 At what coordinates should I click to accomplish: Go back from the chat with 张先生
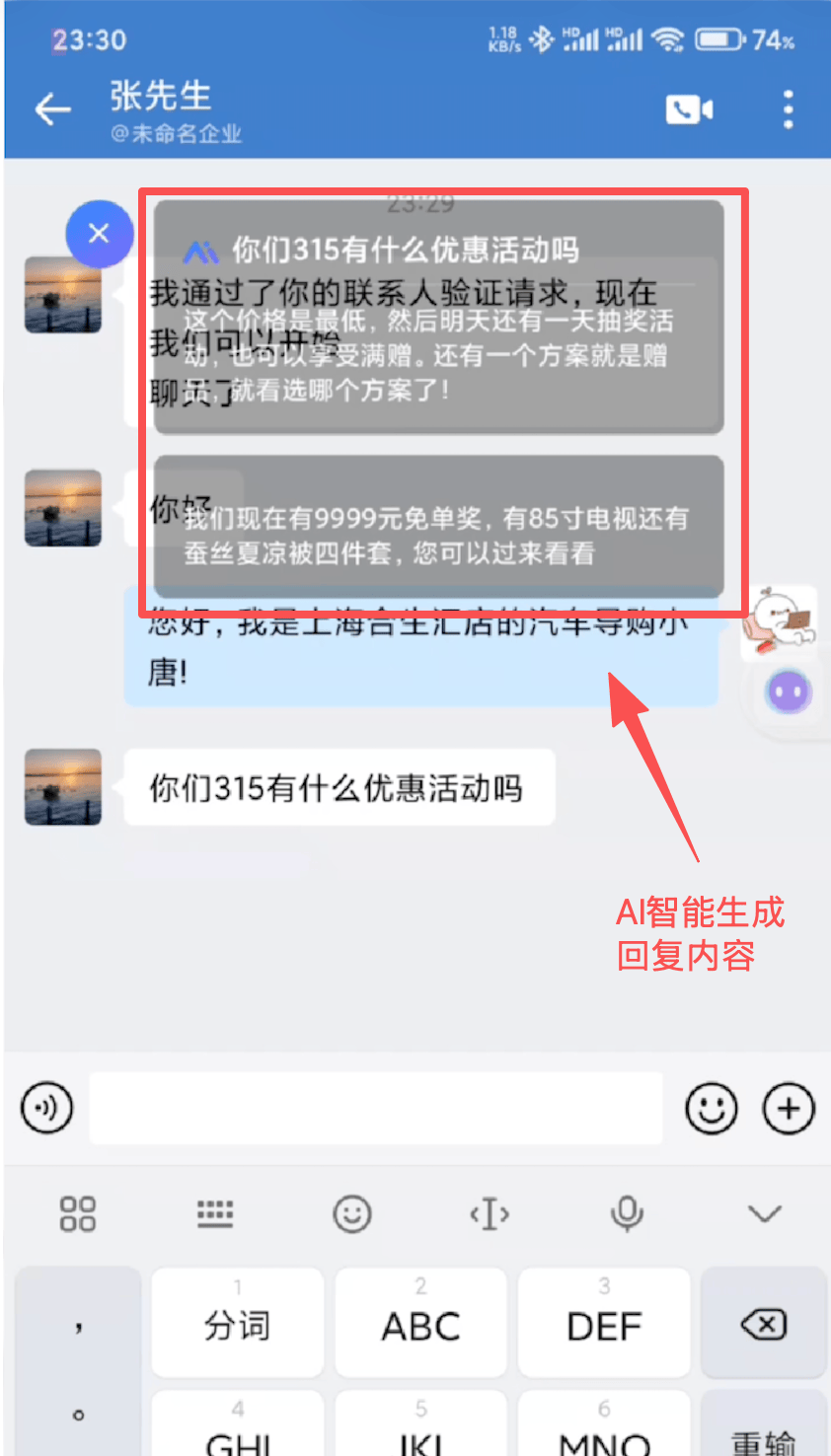point(52,109)
